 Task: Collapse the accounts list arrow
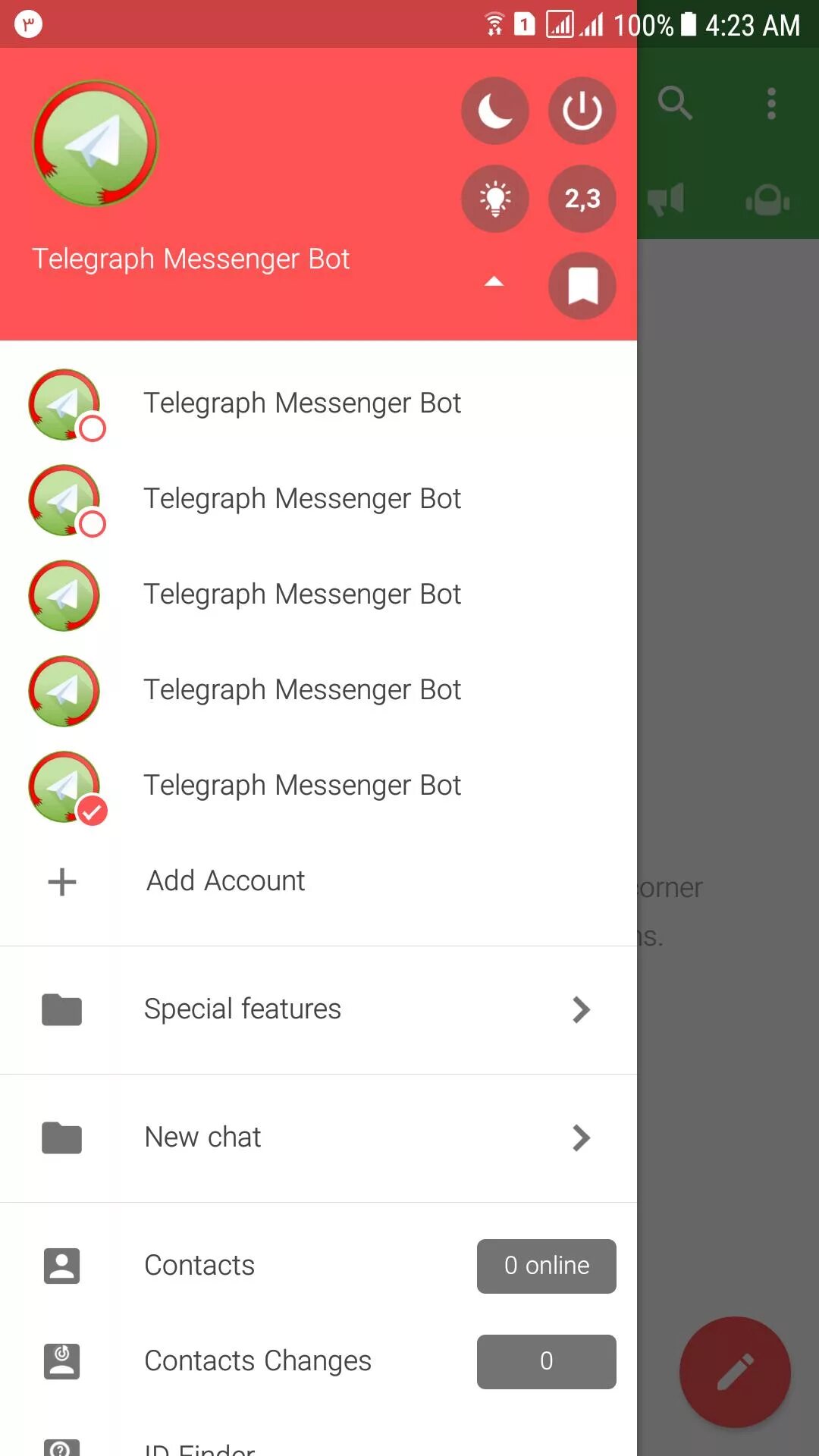tap(494, 282)
